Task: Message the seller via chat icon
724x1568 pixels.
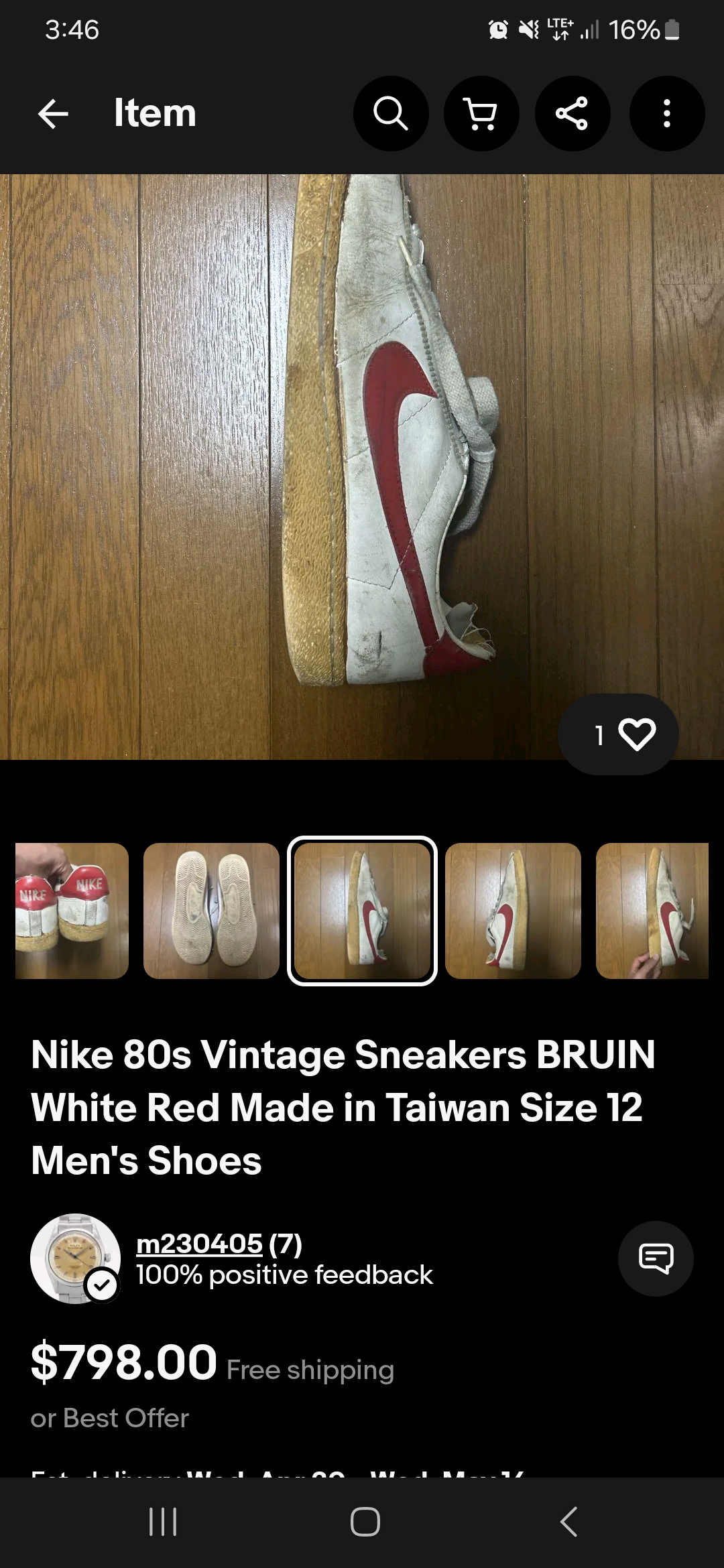Action: click(x=656, y=1258)
